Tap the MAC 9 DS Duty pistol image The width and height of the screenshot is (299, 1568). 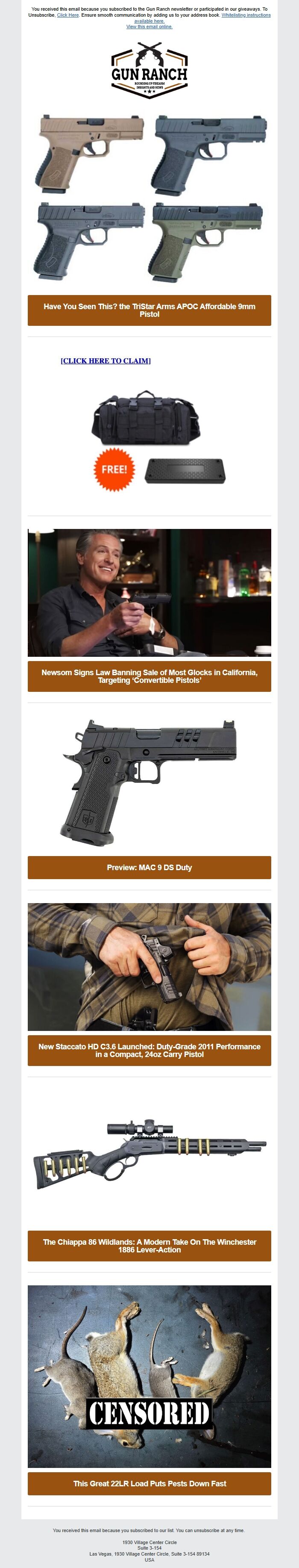149,782
